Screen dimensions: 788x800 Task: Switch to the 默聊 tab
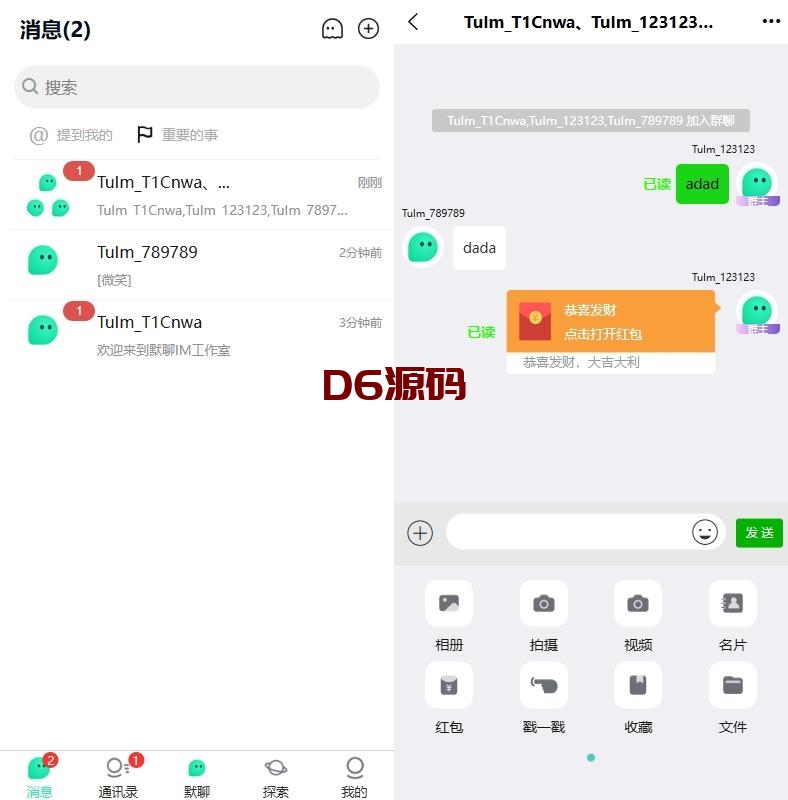pyautogui.click(x=197, y=777)
